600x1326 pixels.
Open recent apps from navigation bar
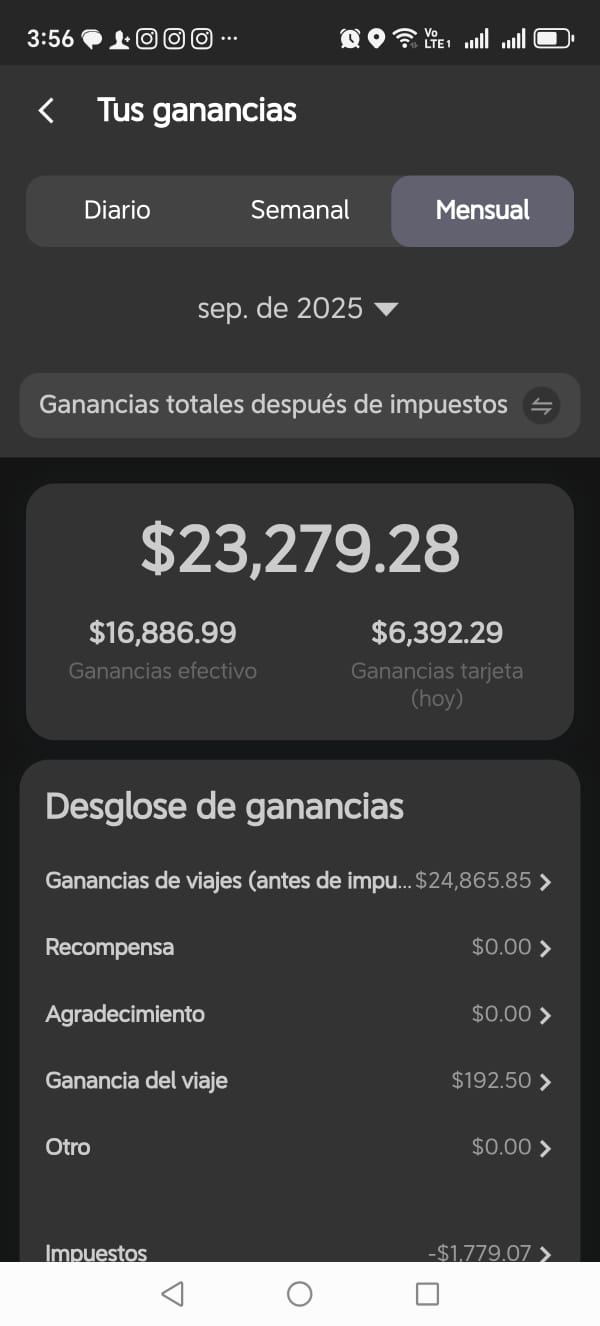(427, 1294)
